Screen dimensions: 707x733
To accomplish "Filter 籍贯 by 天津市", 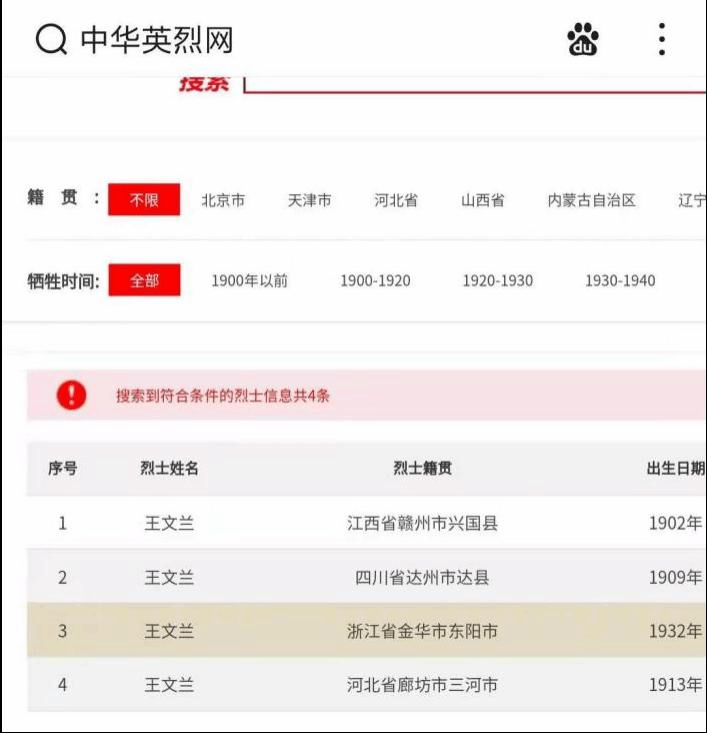I will [309, 200].
